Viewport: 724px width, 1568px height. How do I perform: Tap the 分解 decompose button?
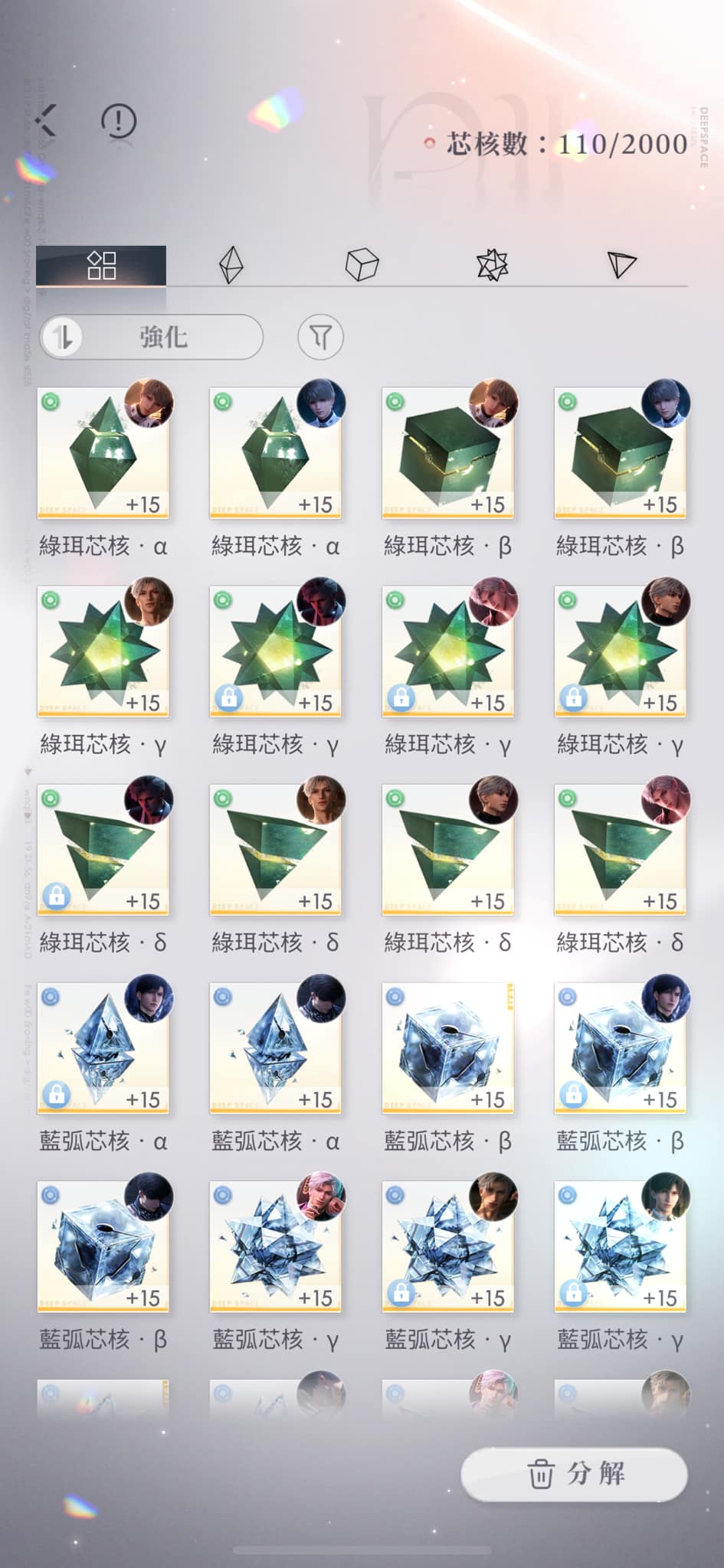coord(574,1473)
